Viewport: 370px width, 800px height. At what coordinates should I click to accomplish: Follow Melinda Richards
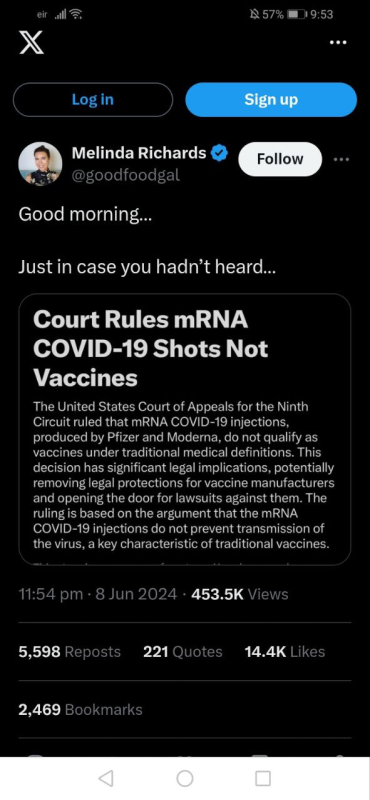280,159
